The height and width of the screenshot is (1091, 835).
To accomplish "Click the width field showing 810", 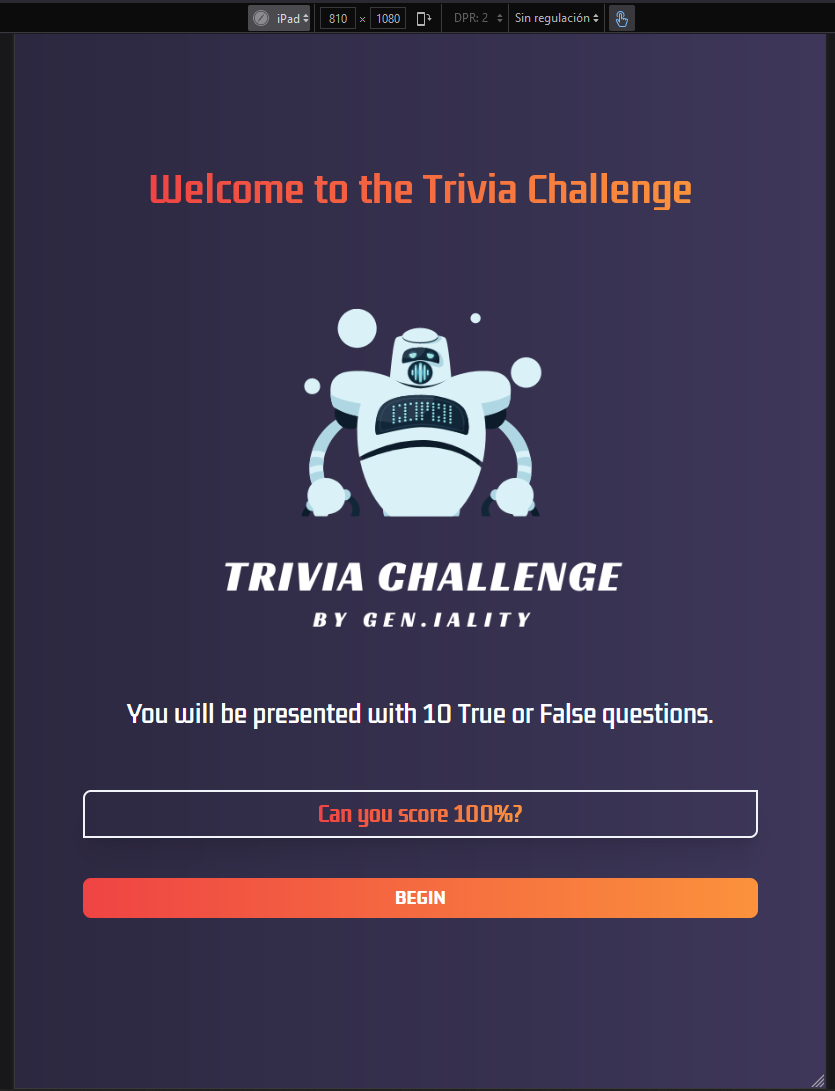I will click(337, 17).
